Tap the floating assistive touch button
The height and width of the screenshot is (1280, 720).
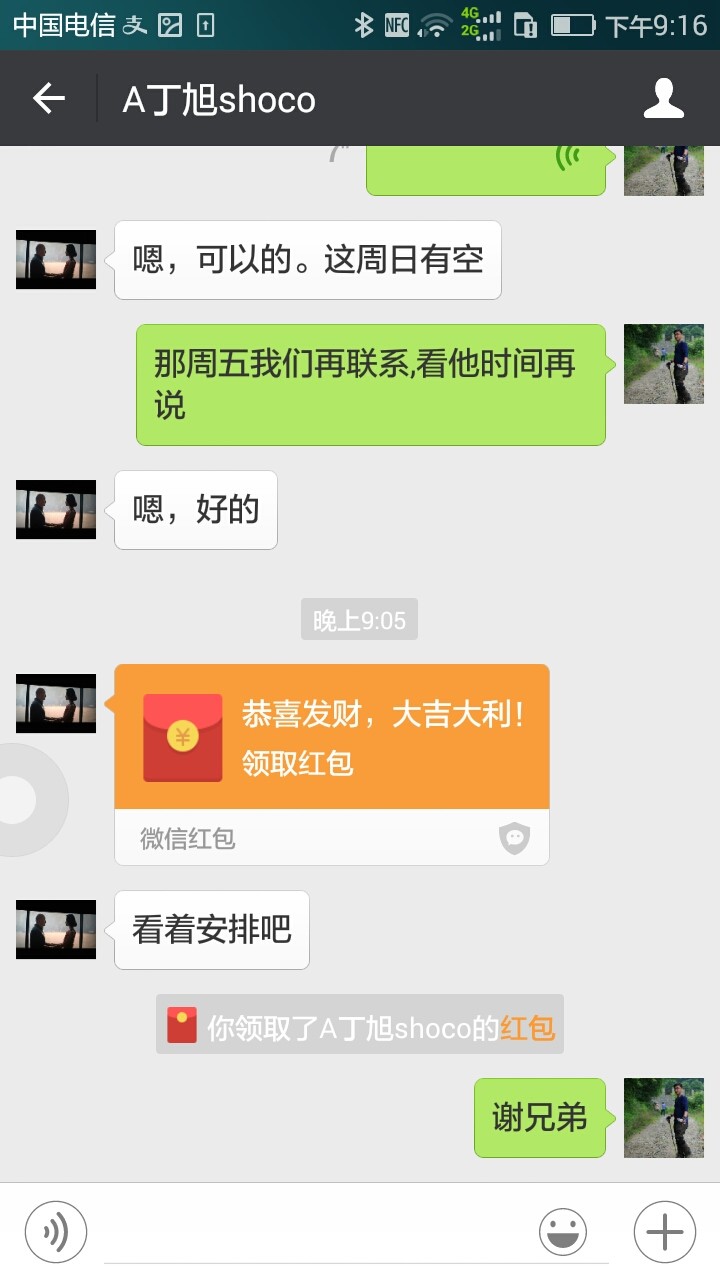click(x=20, y=800)
